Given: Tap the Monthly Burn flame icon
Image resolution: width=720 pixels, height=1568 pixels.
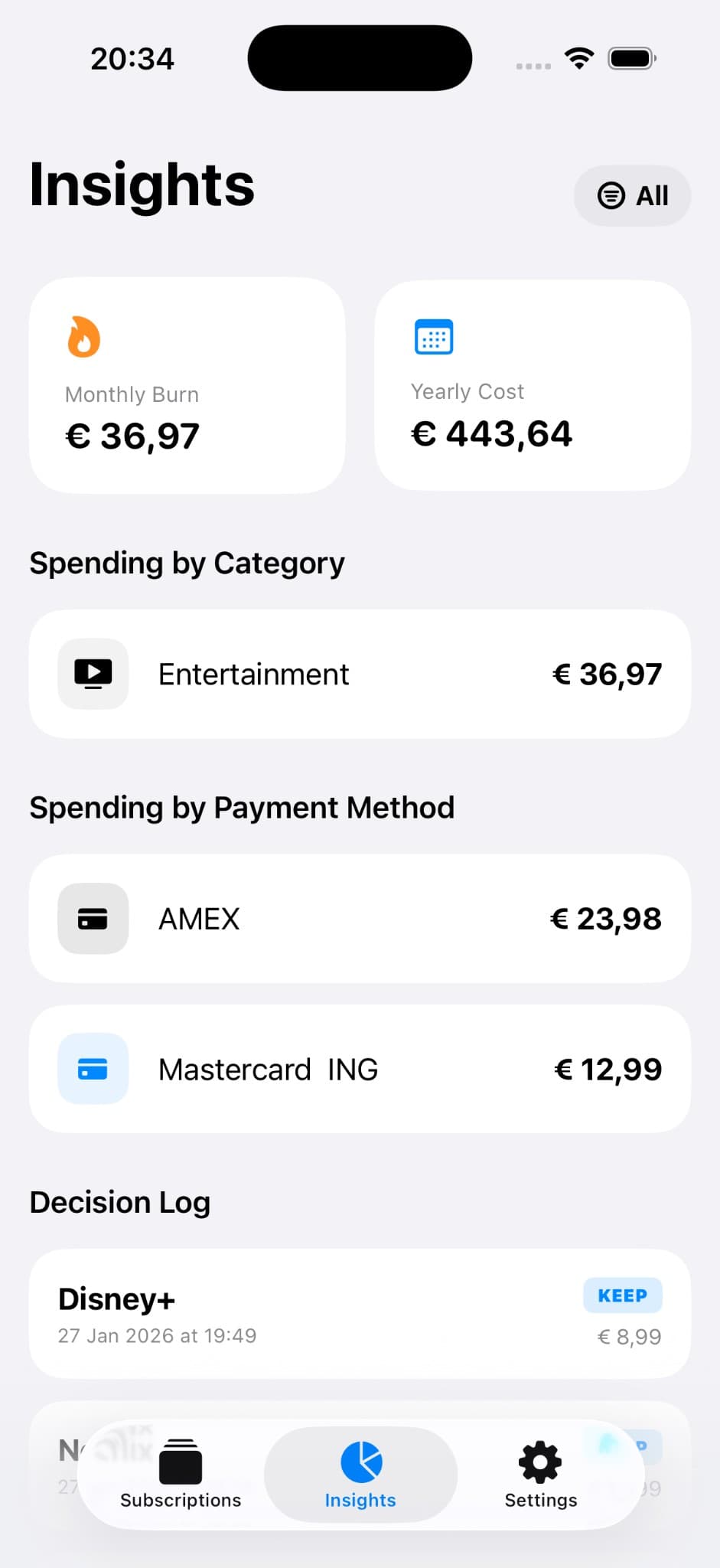Looking at the screenshot, I should 83,336.
